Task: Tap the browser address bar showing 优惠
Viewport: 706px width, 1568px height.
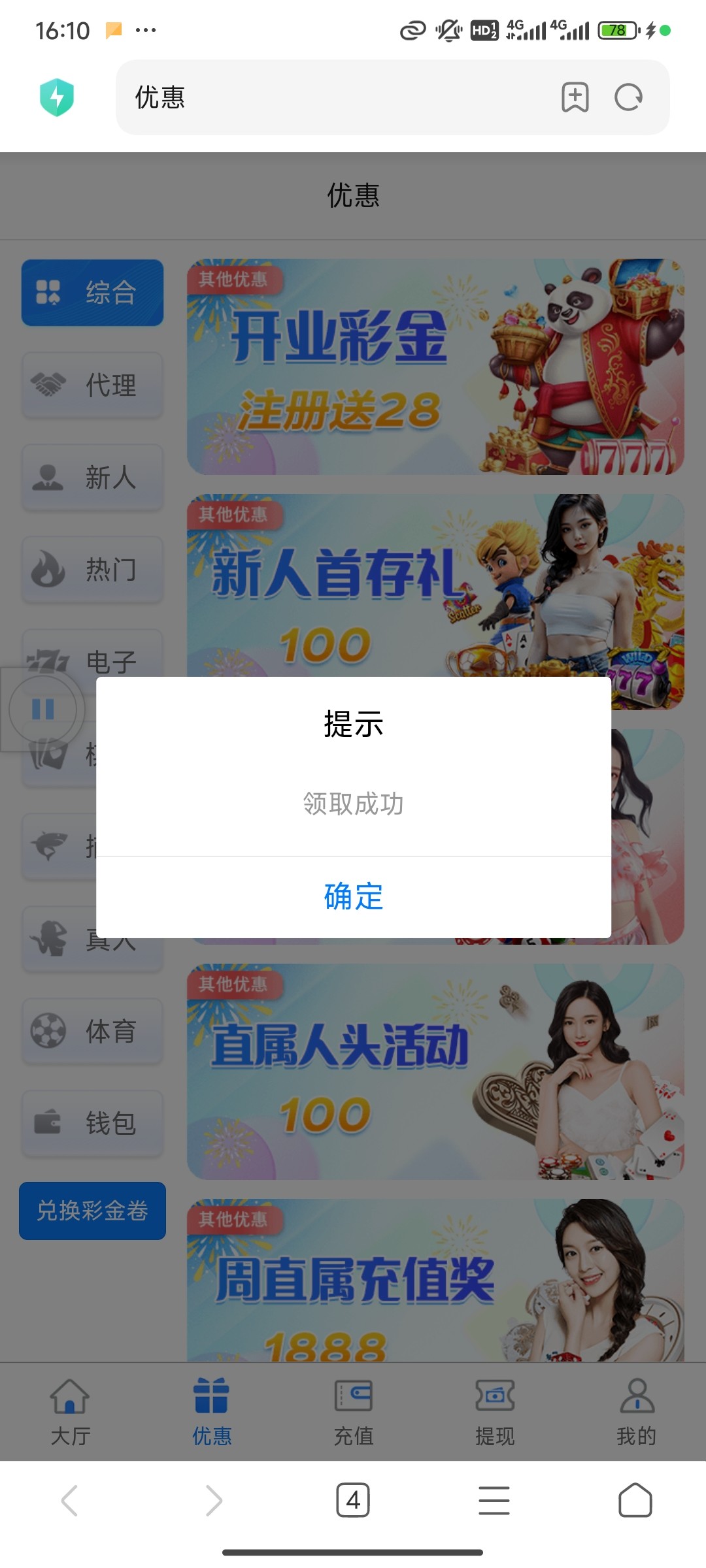Action: [327, 97]
